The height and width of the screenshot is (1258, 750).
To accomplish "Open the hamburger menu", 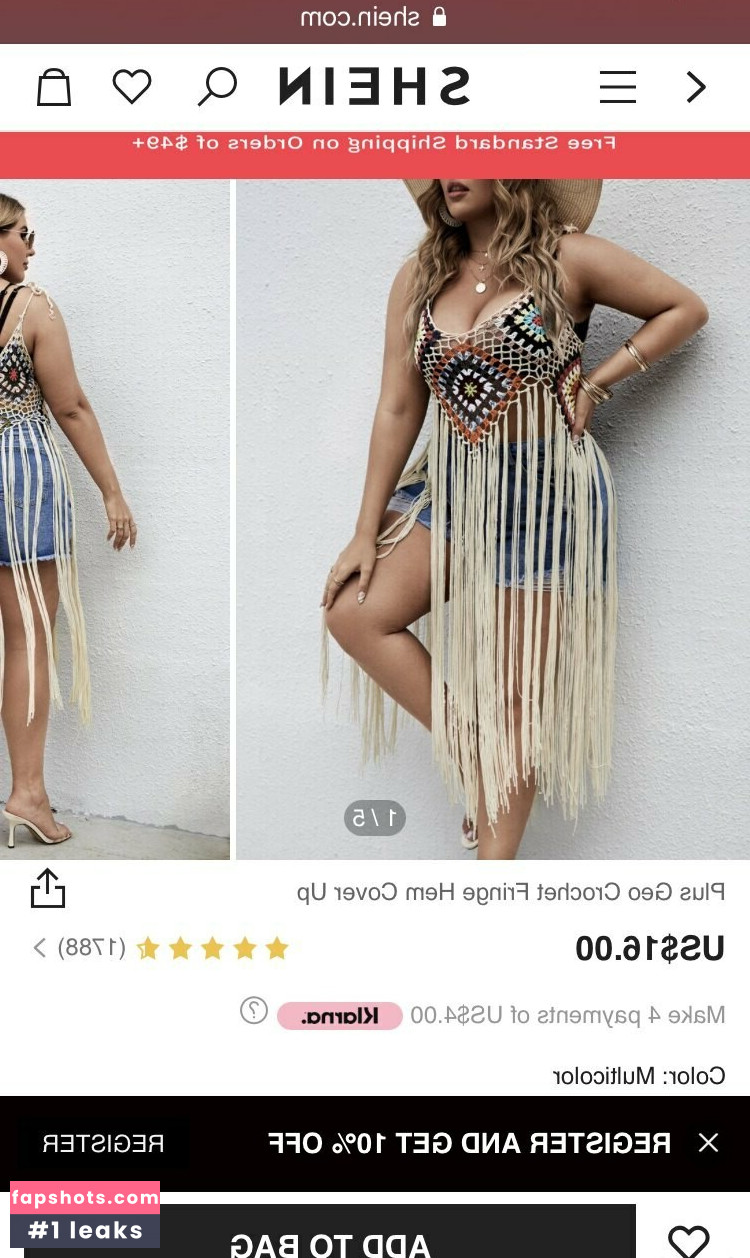I will click(x=617, y=87).
